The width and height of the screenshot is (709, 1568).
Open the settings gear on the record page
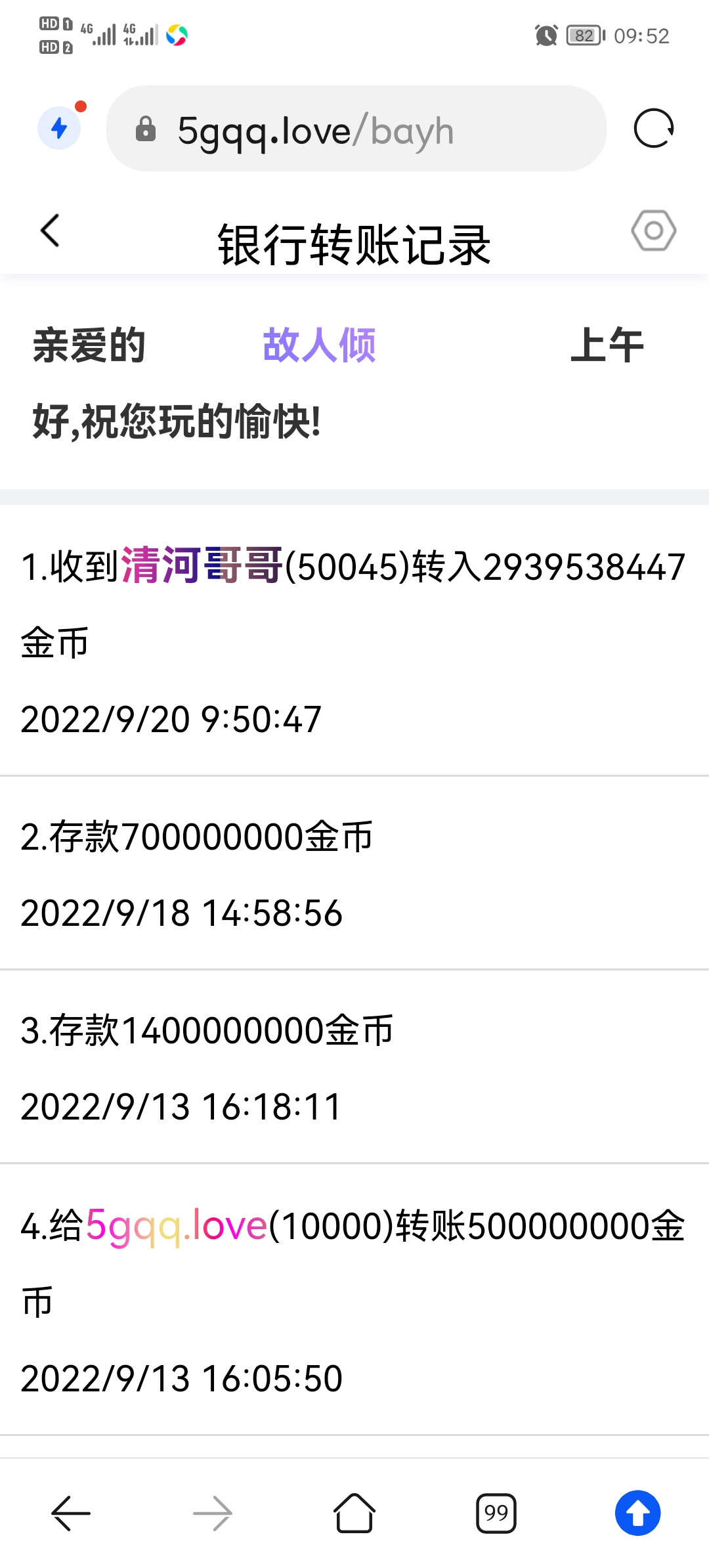(x=653, y=231)
